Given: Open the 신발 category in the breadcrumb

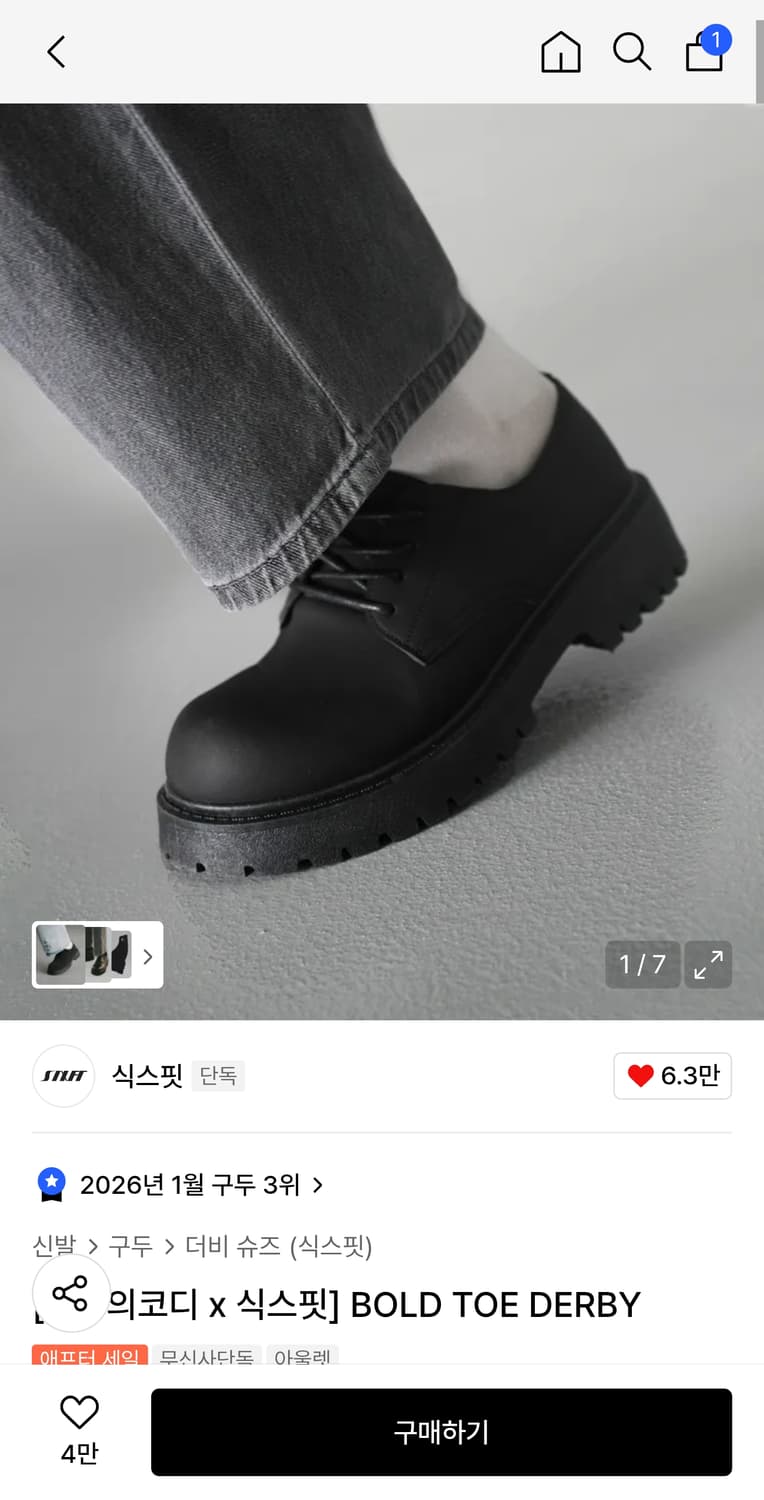Looking at the screenshot, I should pos(57,1247).
